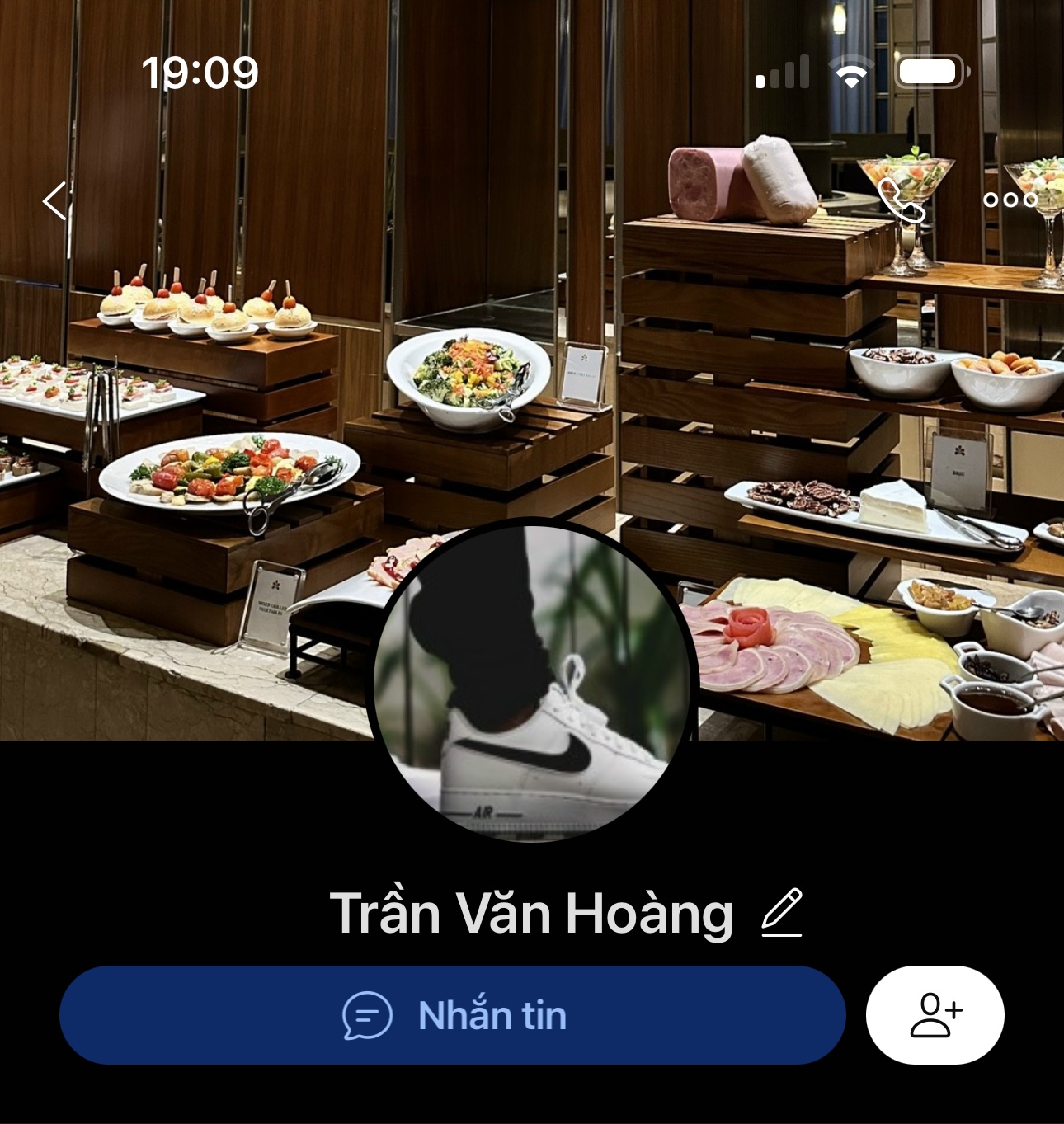
Task: Edit the name Trần Văn Hoàng
Action: [x=781, y=913]
